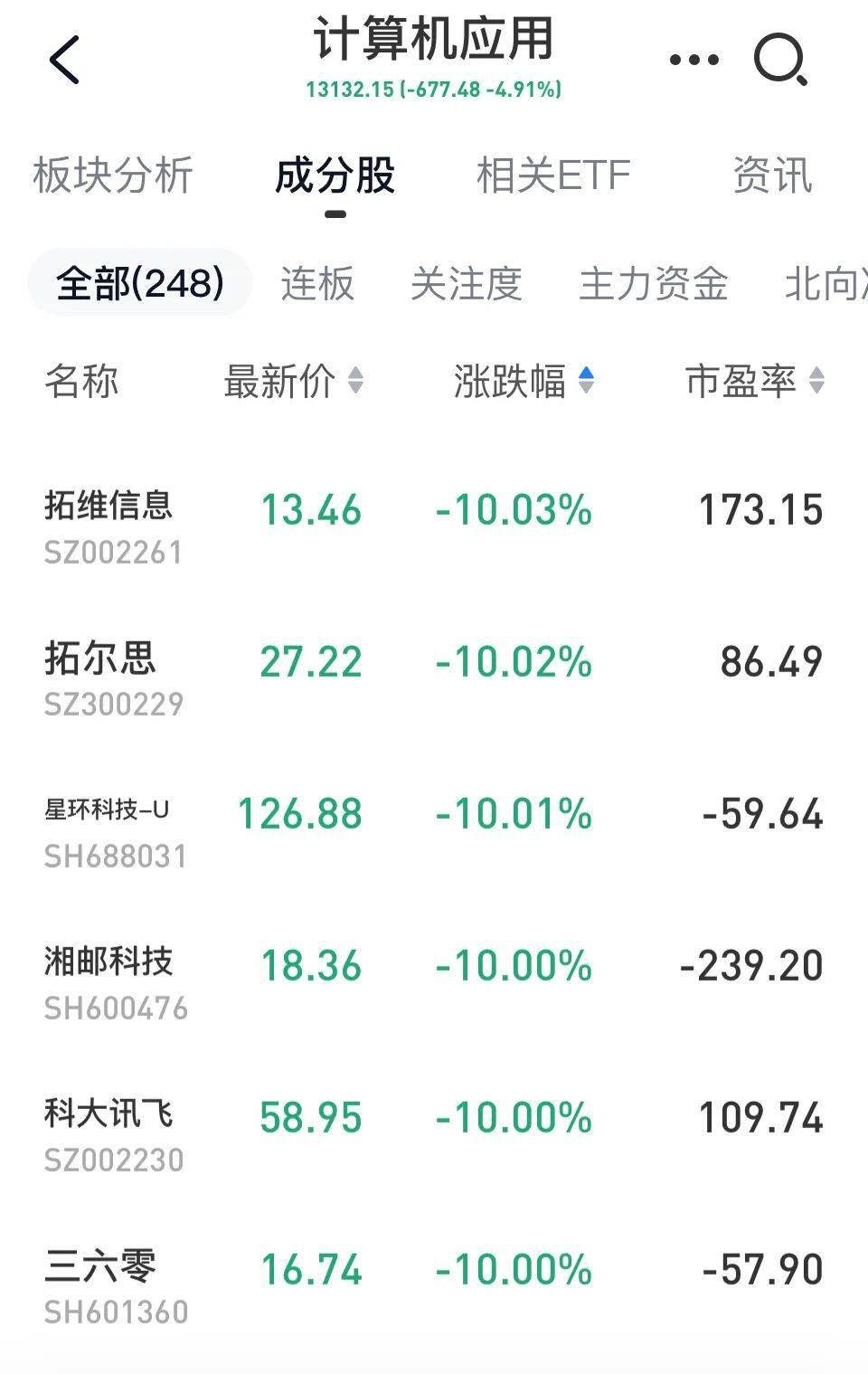Expand the 主力资金 fund flow view
The width and height of the screenshot is (868, 1374).
click(x=655, y=285)
